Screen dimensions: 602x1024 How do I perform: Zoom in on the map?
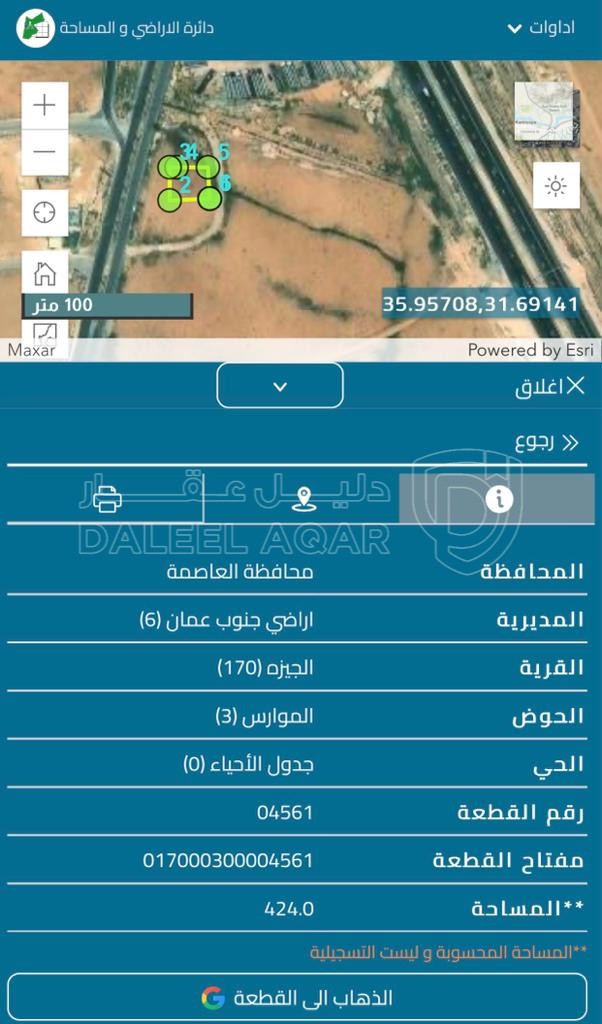point(45,106)
